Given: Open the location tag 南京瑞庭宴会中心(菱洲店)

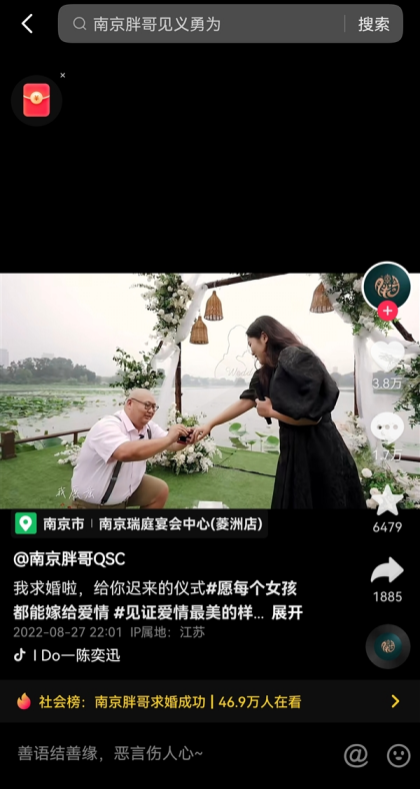Looking at the screenshot, I should [181, 524].
